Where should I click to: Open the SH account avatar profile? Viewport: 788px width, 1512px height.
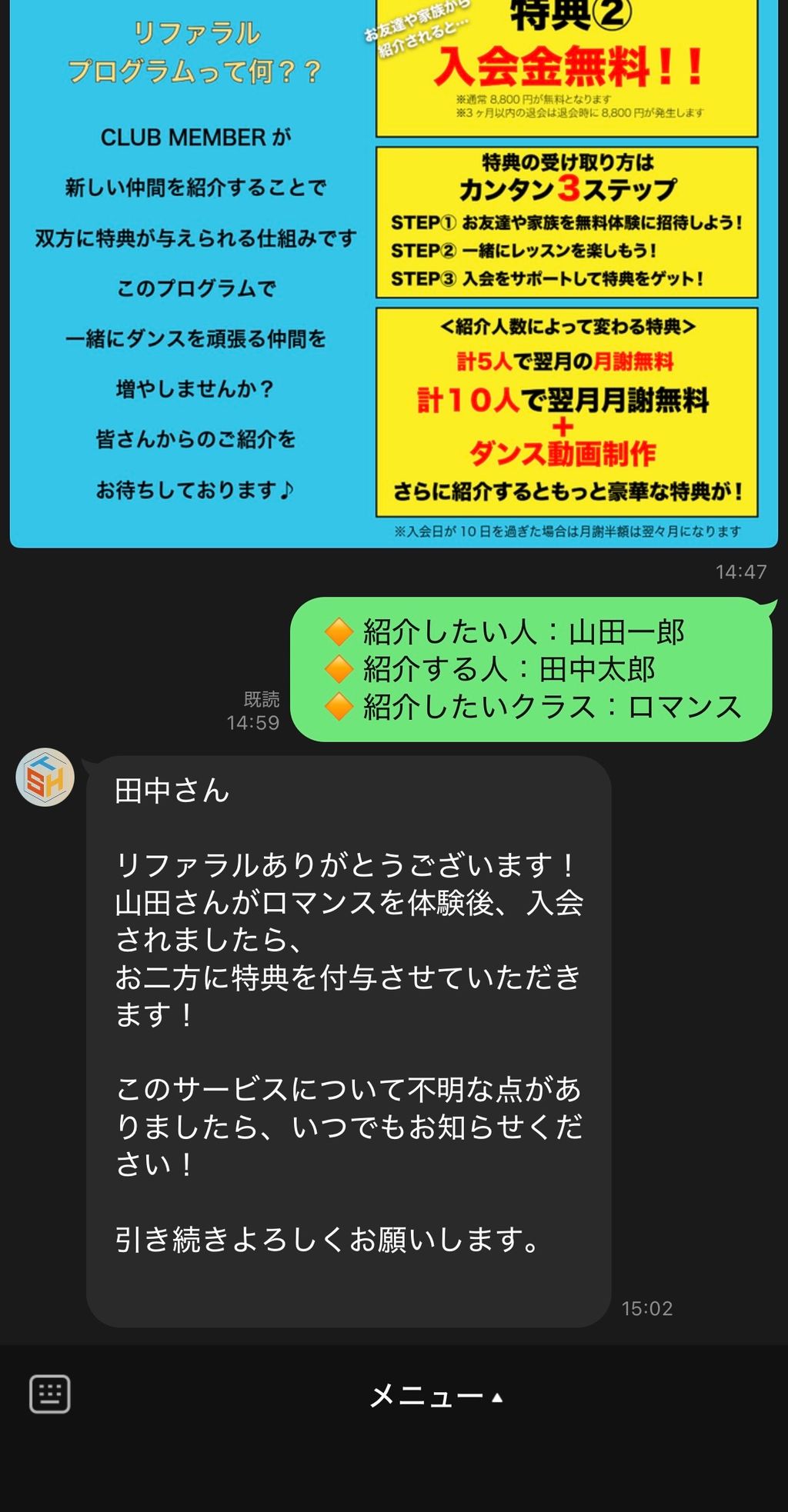(45, 777)
